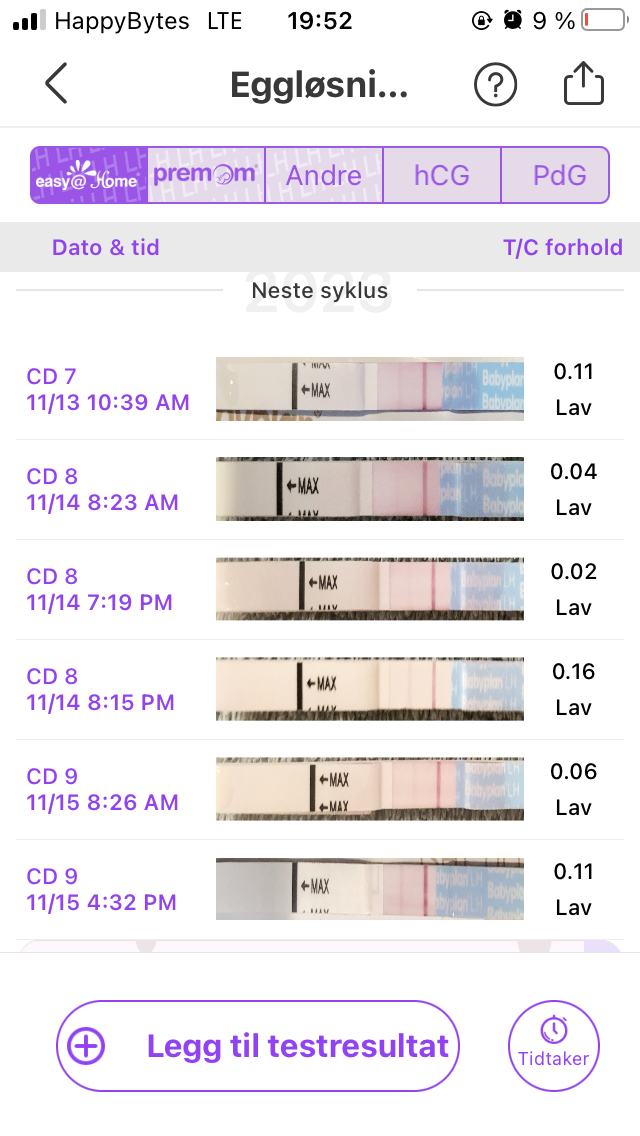Open the CD 9 11/15 8:26 AM result
This screenshot has height=1136, width=640.
click(320, 790)
